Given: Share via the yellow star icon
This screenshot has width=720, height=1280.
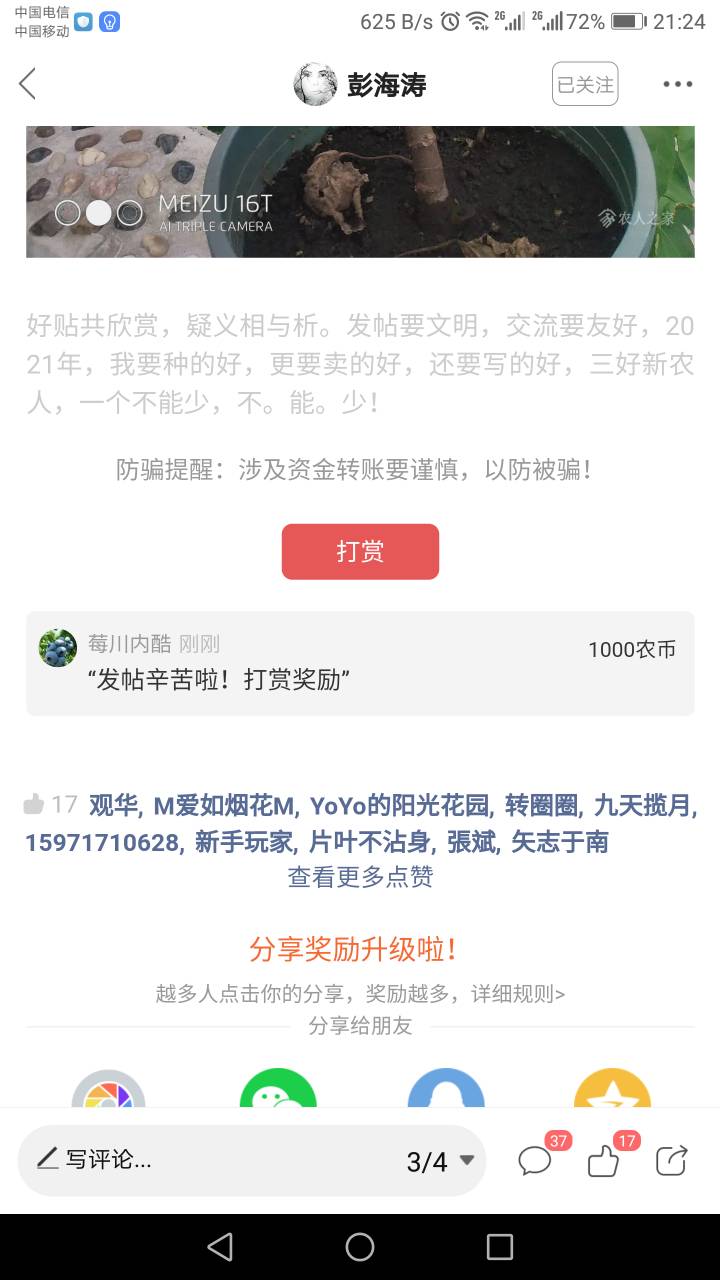Looking at the screenshot, I should pos(612,1088).
